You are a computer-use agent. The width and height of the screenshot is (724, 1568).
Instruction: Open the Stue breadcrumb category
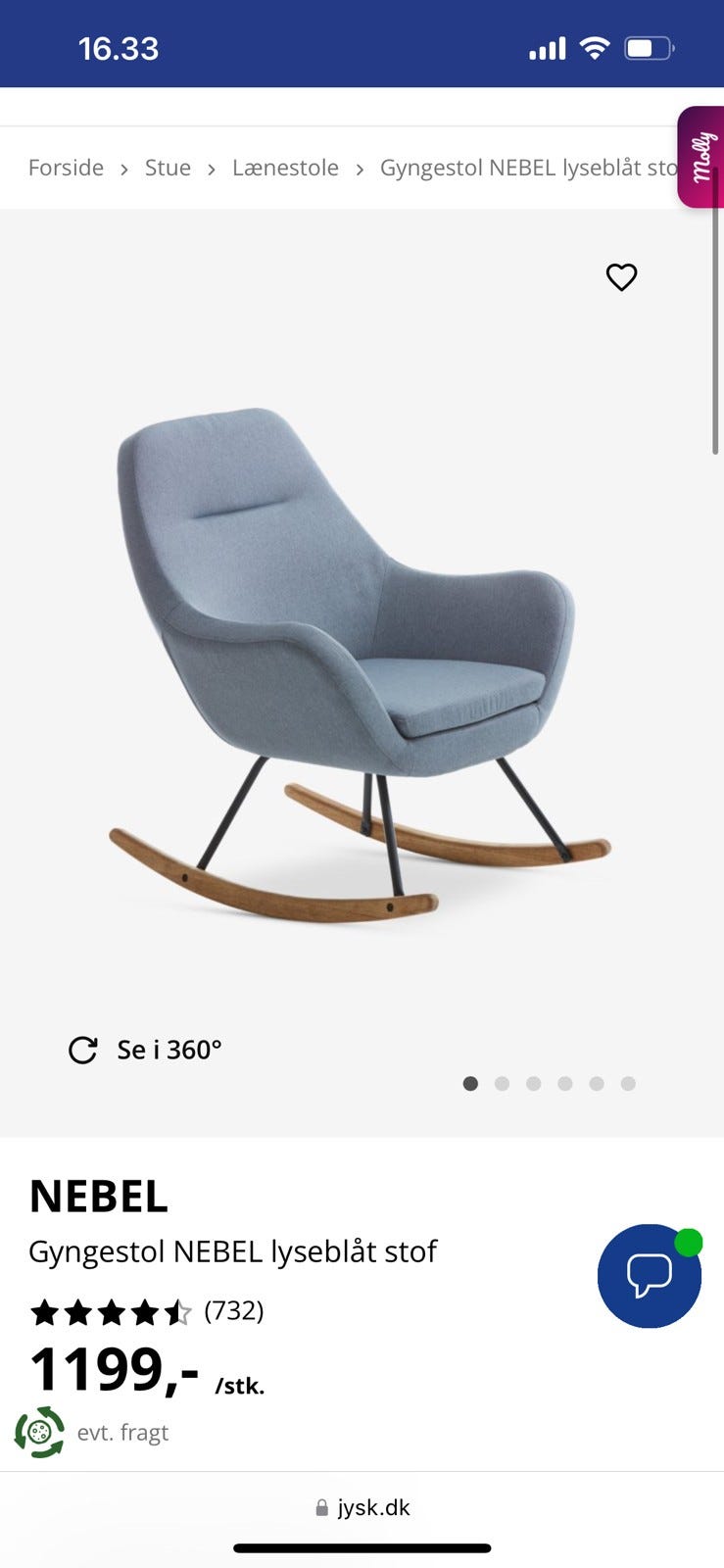168,168
